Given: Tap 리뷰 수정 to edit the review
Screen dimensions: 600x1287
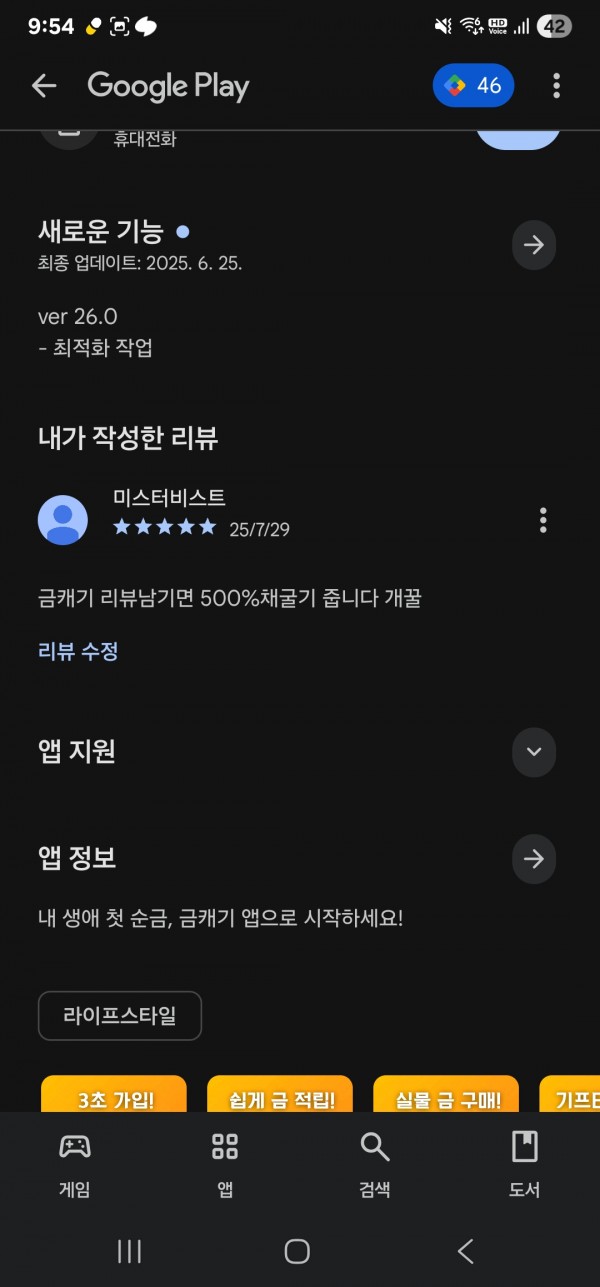Looking at the screenshot, I should tap(78, 652).
